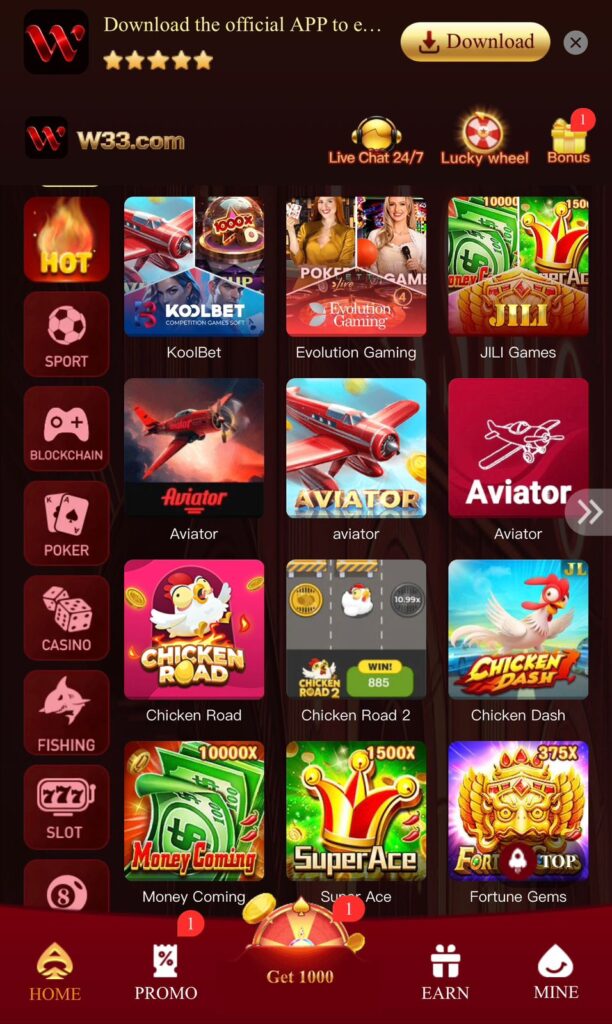Switch to the PROMO tab
Image resolution: width=612 pixels, height=1024 pixels.
pyautogui.click(x=166, y=974)
